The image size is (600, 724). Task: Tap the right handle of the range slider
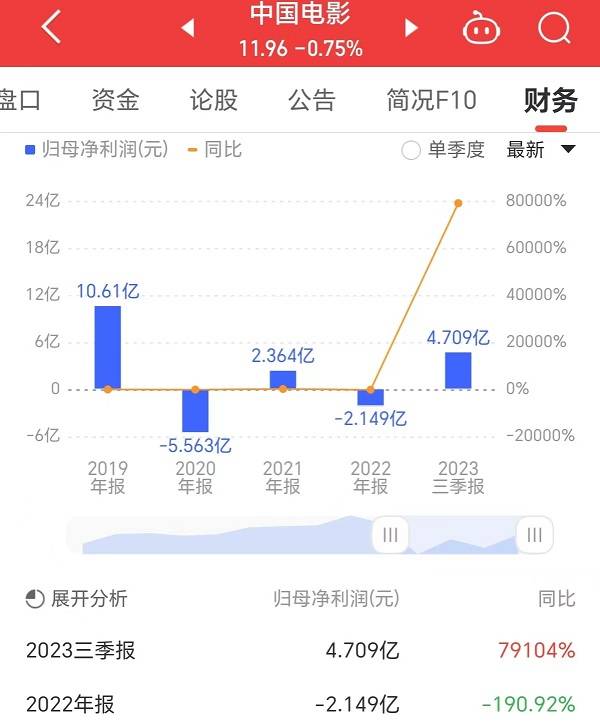pyautogui.click(x=534, y=535)
